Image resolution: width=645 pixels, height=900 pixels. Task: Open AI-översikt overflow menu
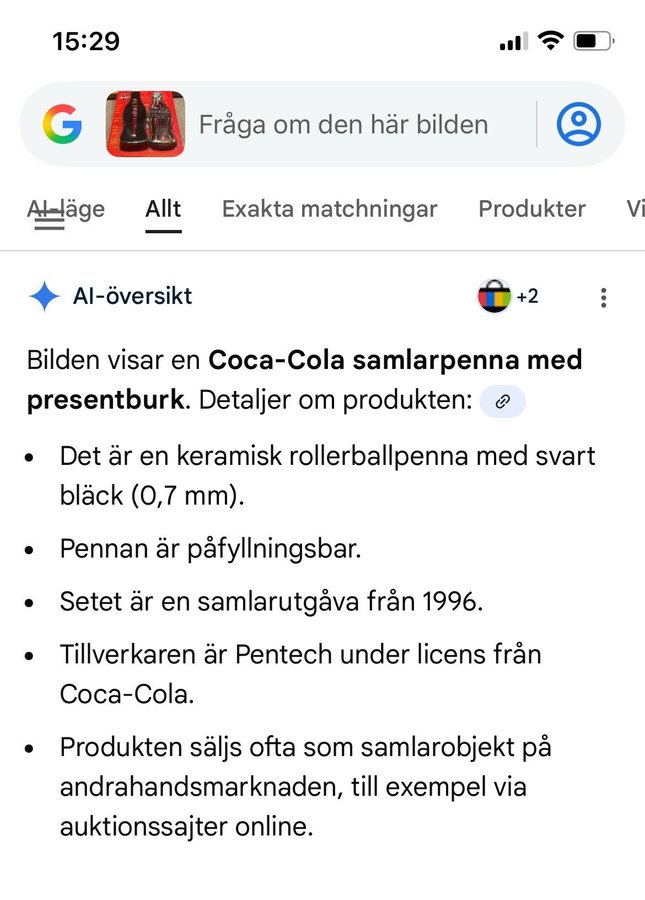pyautogui.click(x=603, y=298)
